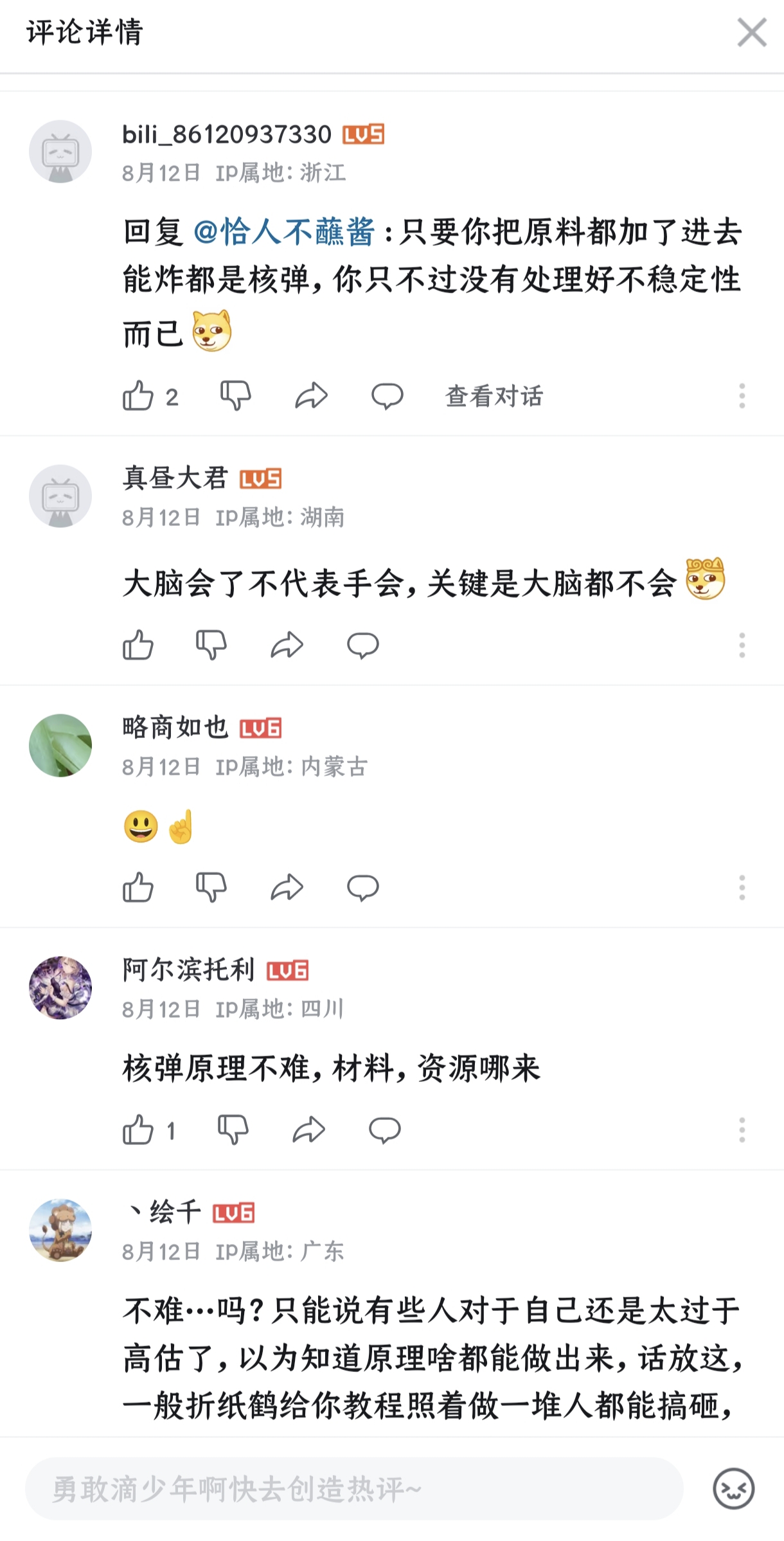Tap 查看对话 to view the conversation
The width and height of the screenshot is (784, 1541).
[x=494, y=396]
